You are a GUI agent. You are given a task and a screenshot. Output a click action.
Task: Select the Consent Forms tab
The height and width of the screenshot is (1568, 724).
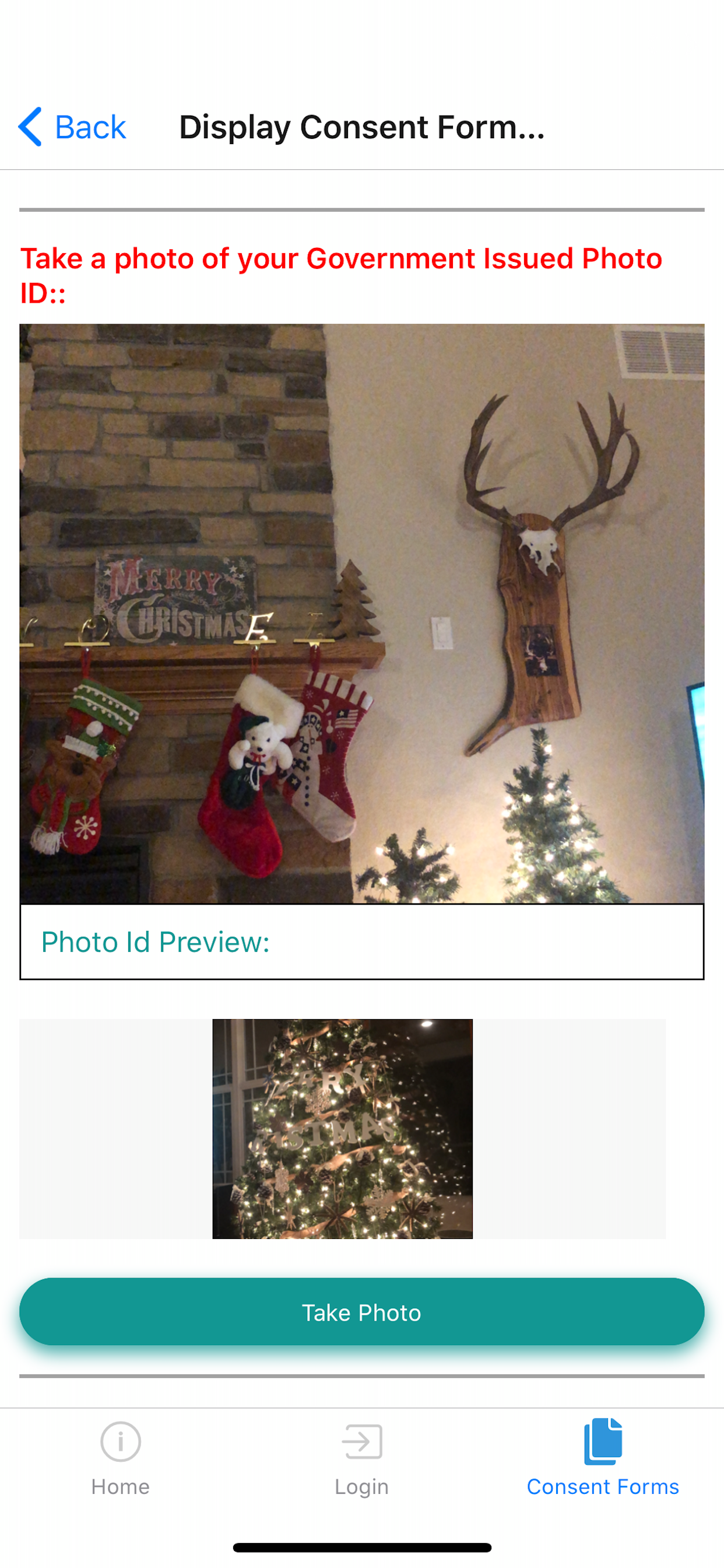[602, 1458]
